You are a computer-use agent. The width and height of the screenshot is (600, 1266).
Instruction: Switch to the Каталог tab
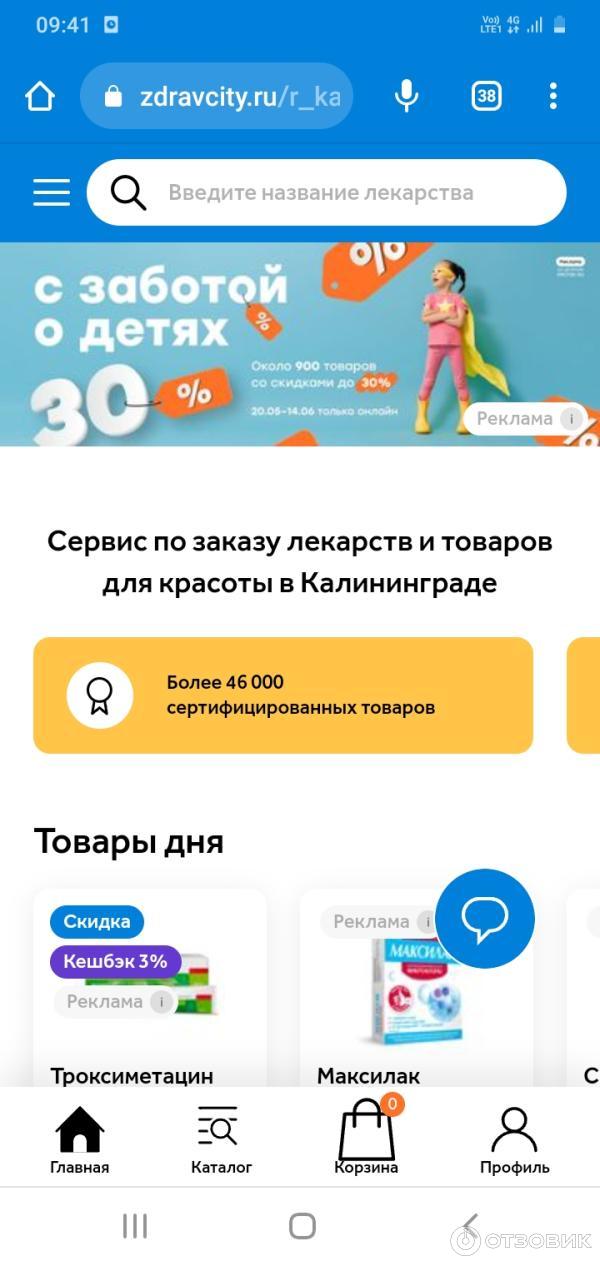pyautogui.click(x=221, y=1141)
